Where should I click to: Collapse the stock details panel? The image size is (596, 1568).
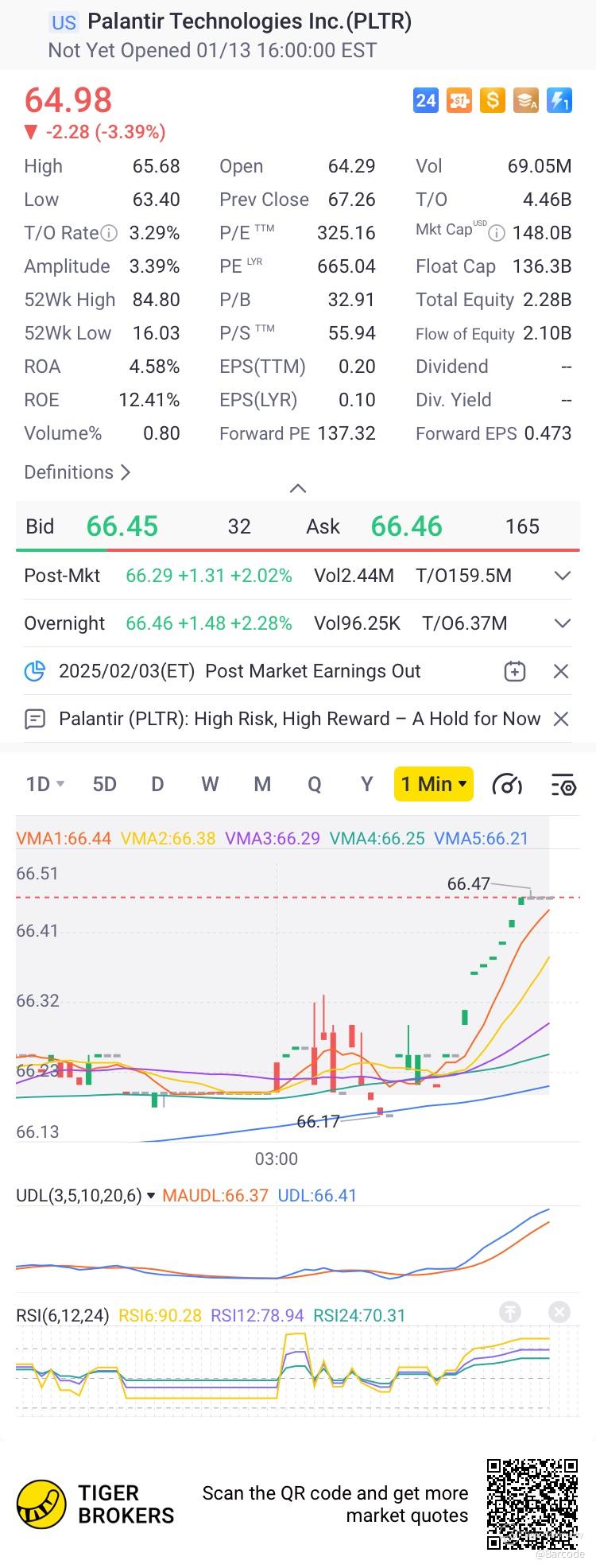pyautogui.click(x=298, y=488)
